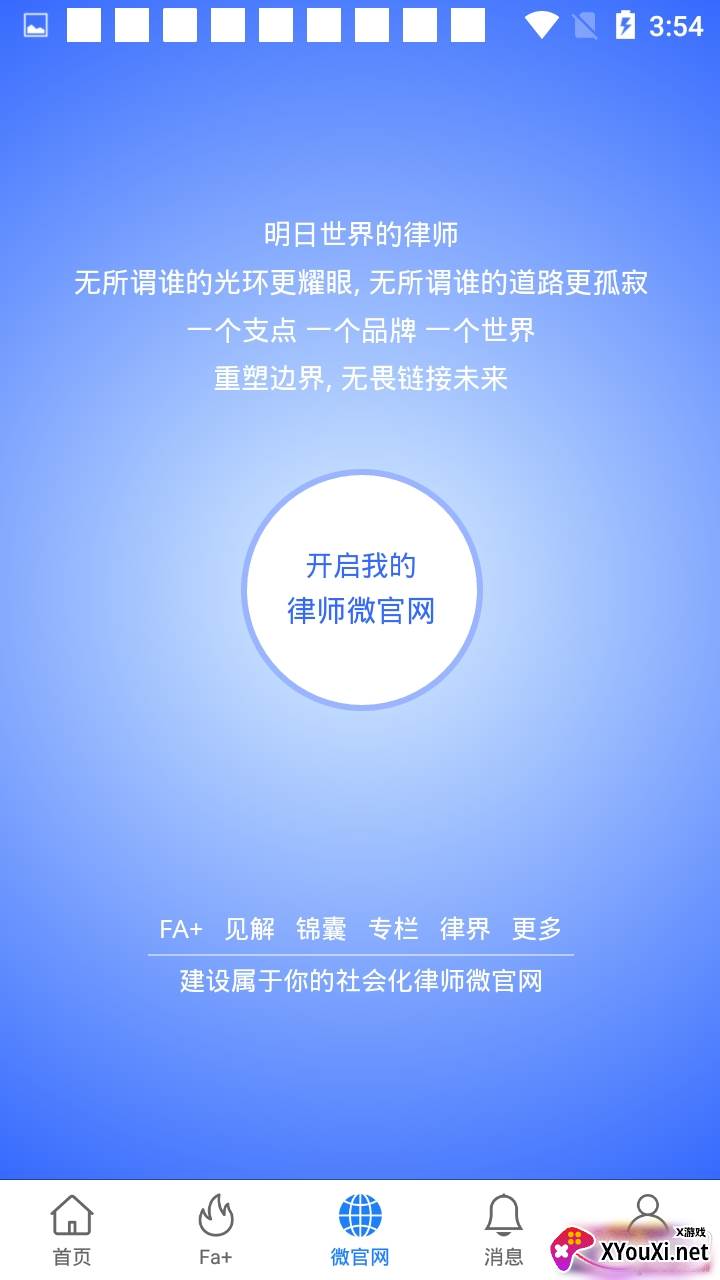Image resolution: width=720 pixels, height=1280 pixels.
Task: Switch to the Fa+ tab
Action: [x=216, y=1230]
